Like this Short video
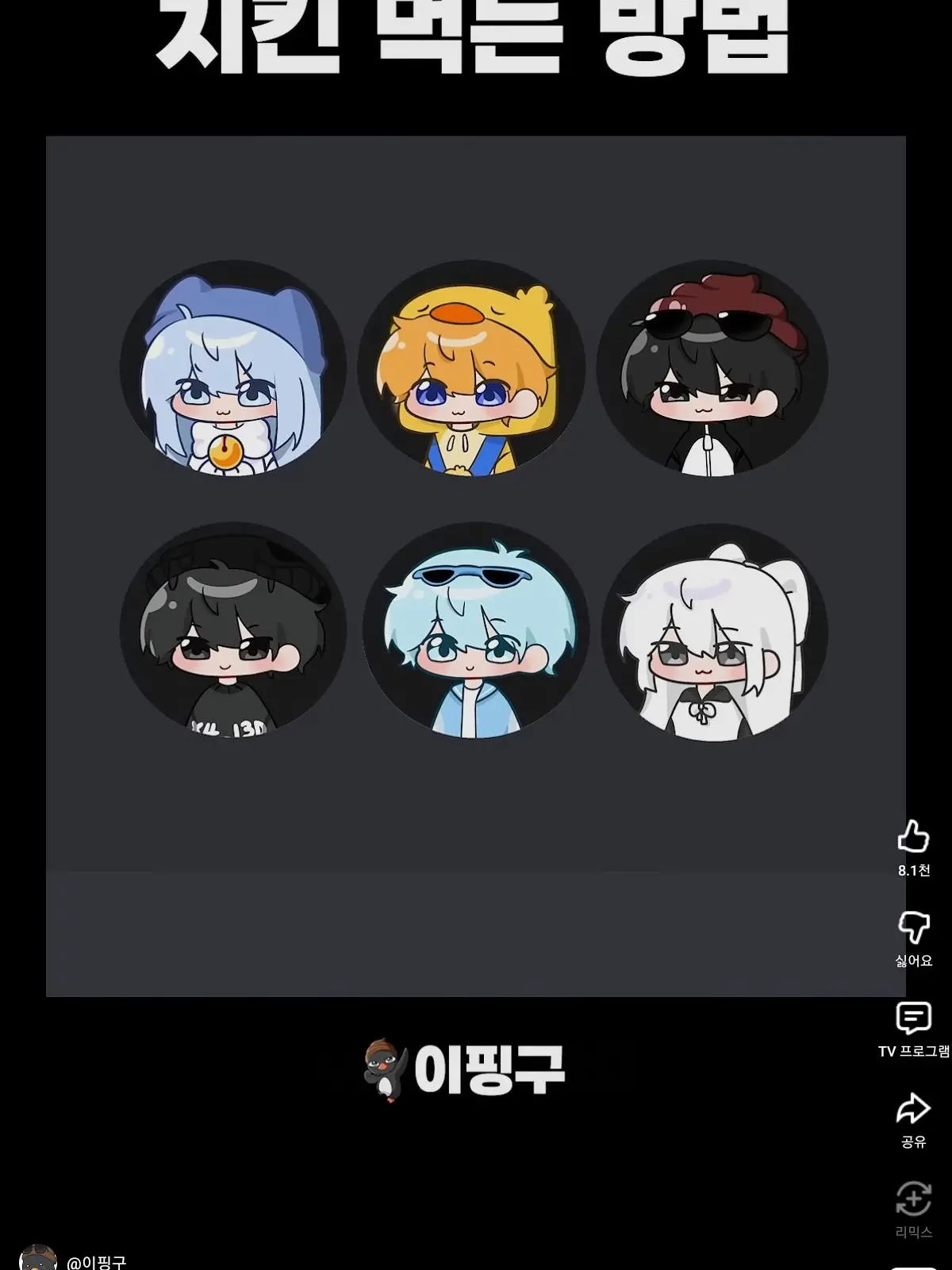952x1270 pixels. tap(913, 838)
